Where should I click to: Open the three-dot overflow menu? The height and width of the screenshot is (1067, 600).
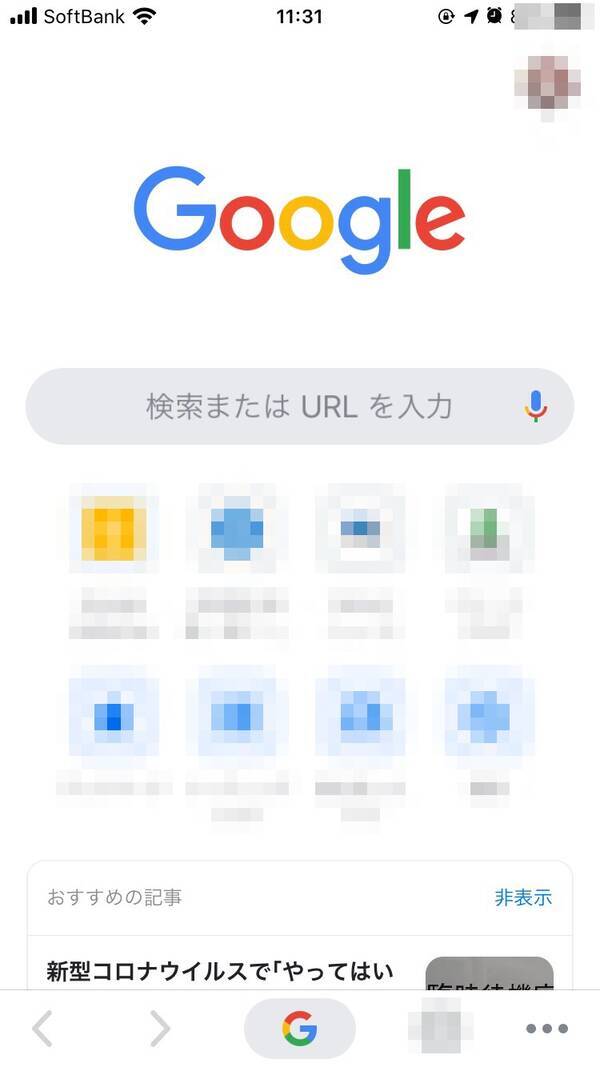(x=546, y=1028)
